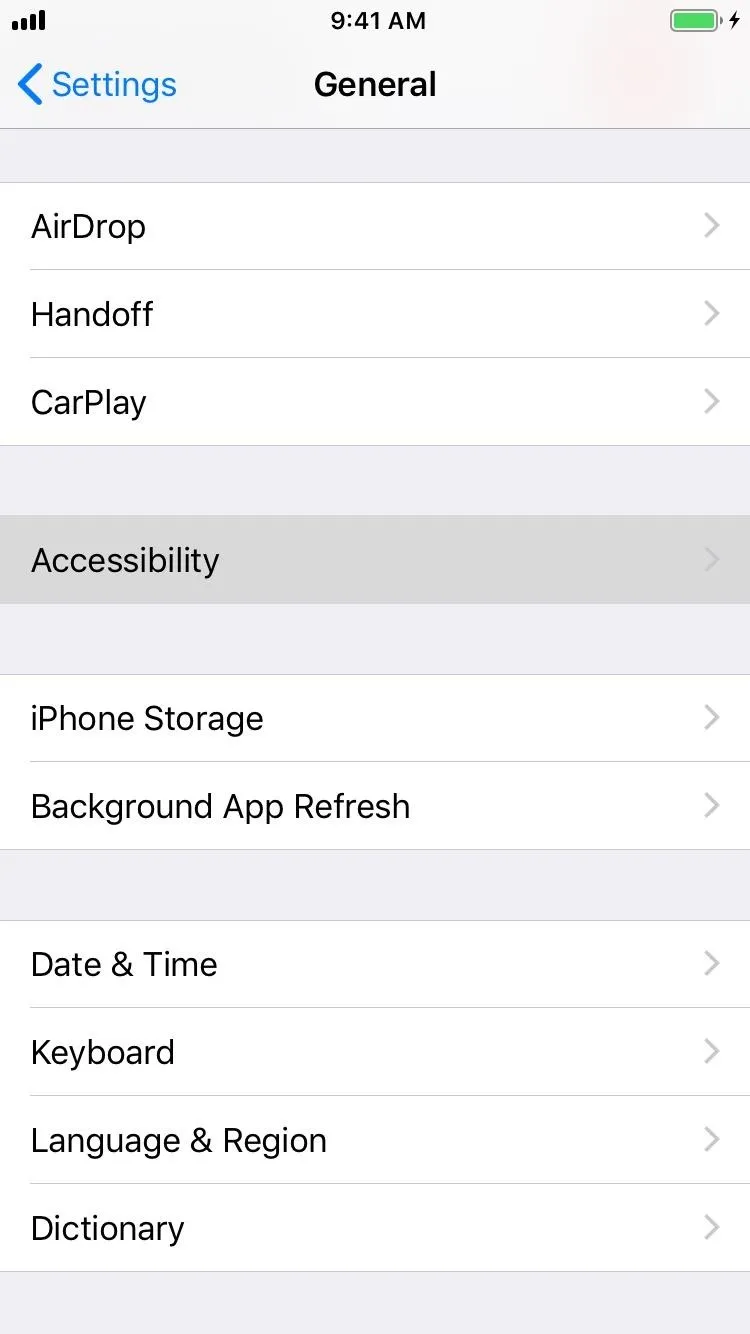
Task: Open the Handoff row
Action: click(x=375, y=314)
